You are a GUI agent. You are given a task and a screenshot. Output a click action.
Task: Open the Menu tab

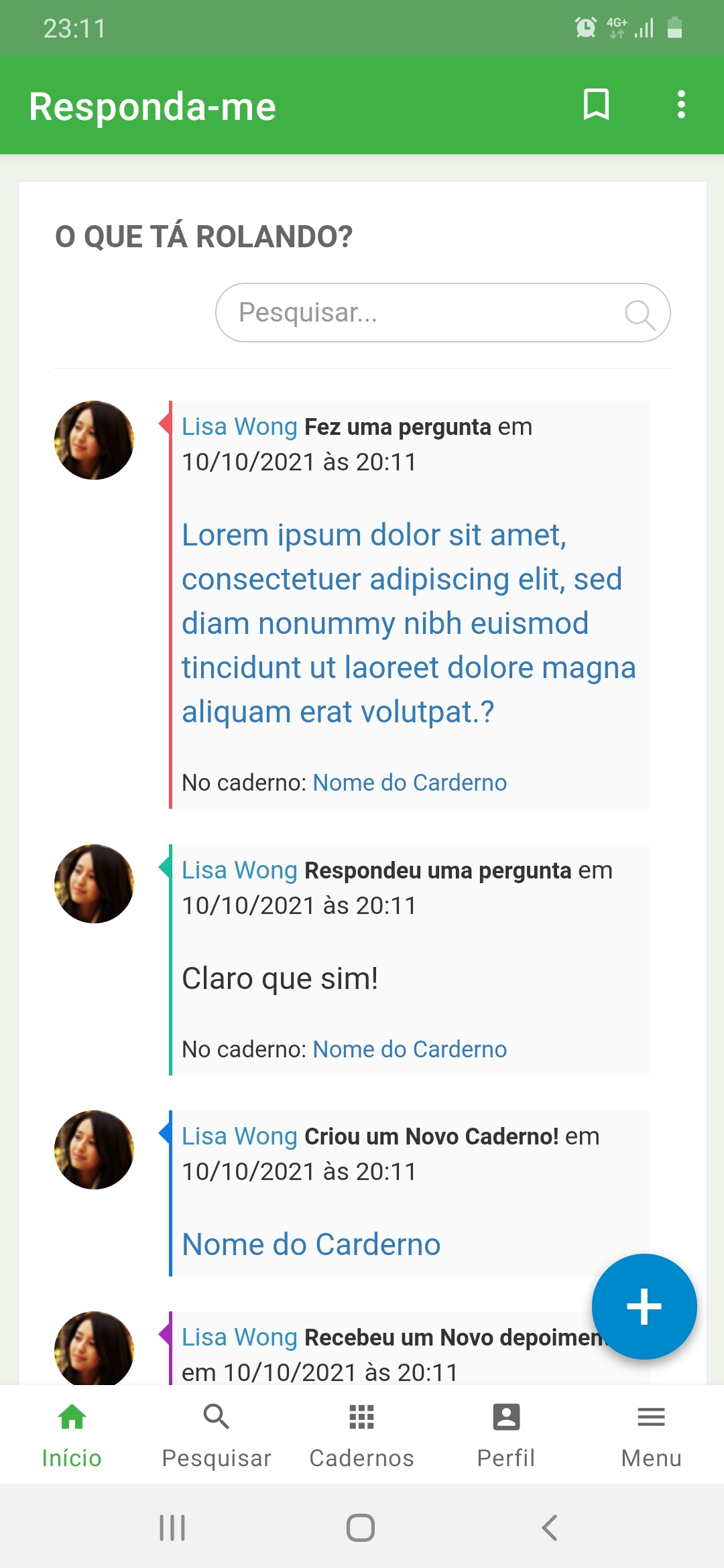pos(651,1434)
